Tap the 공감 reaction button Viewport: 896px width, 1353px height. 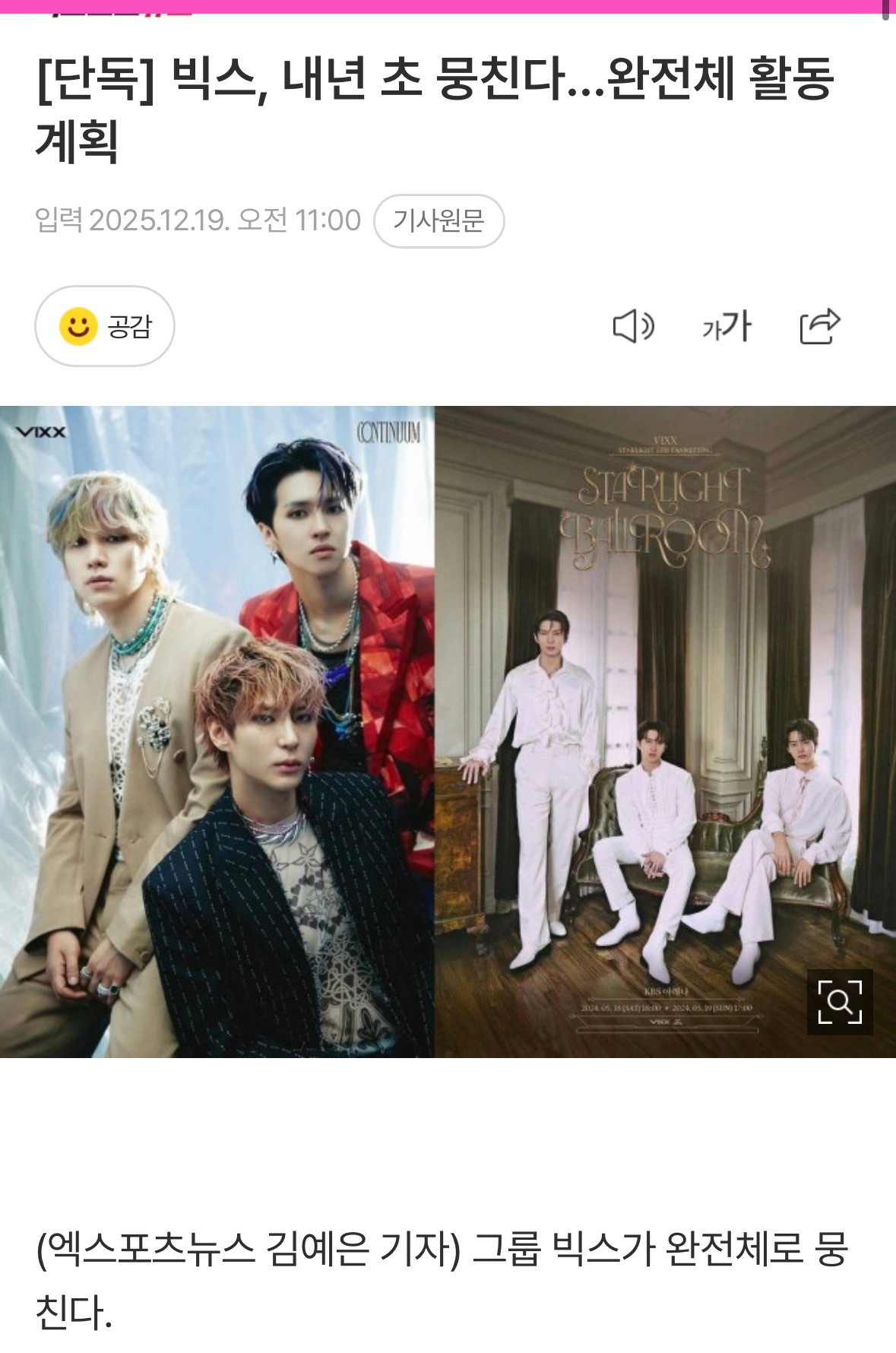pos(105,326)
